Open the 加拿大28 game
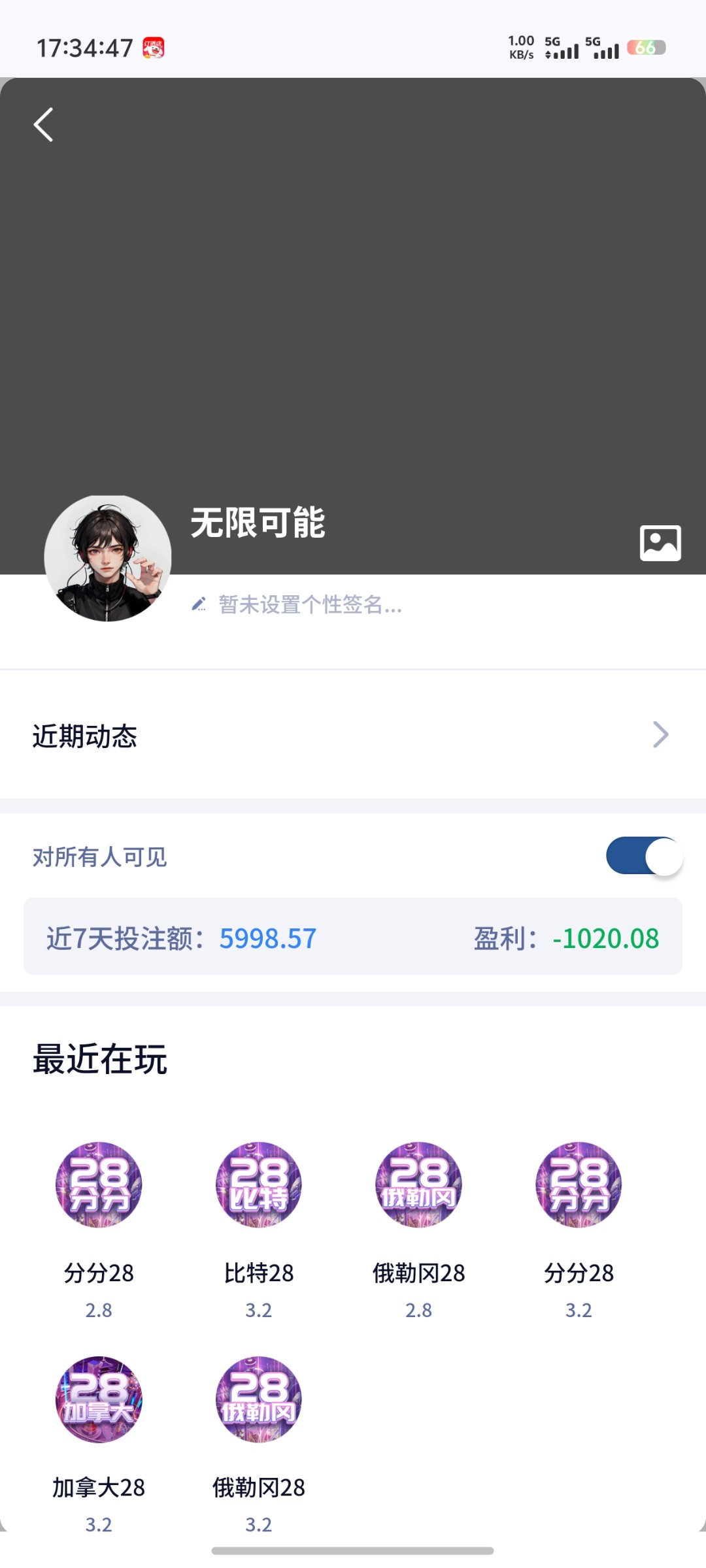The image size is (706, 1568). click(x=99, y=1399)
